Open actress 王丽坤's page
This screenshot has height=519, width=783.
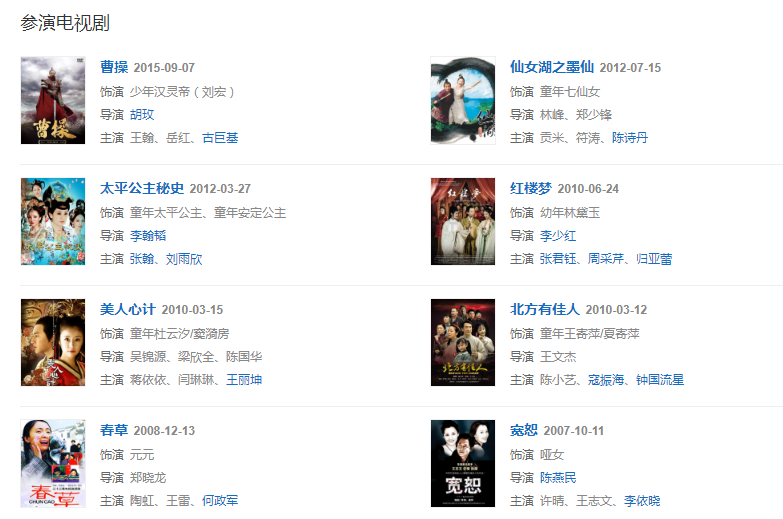tap(244, 379)
